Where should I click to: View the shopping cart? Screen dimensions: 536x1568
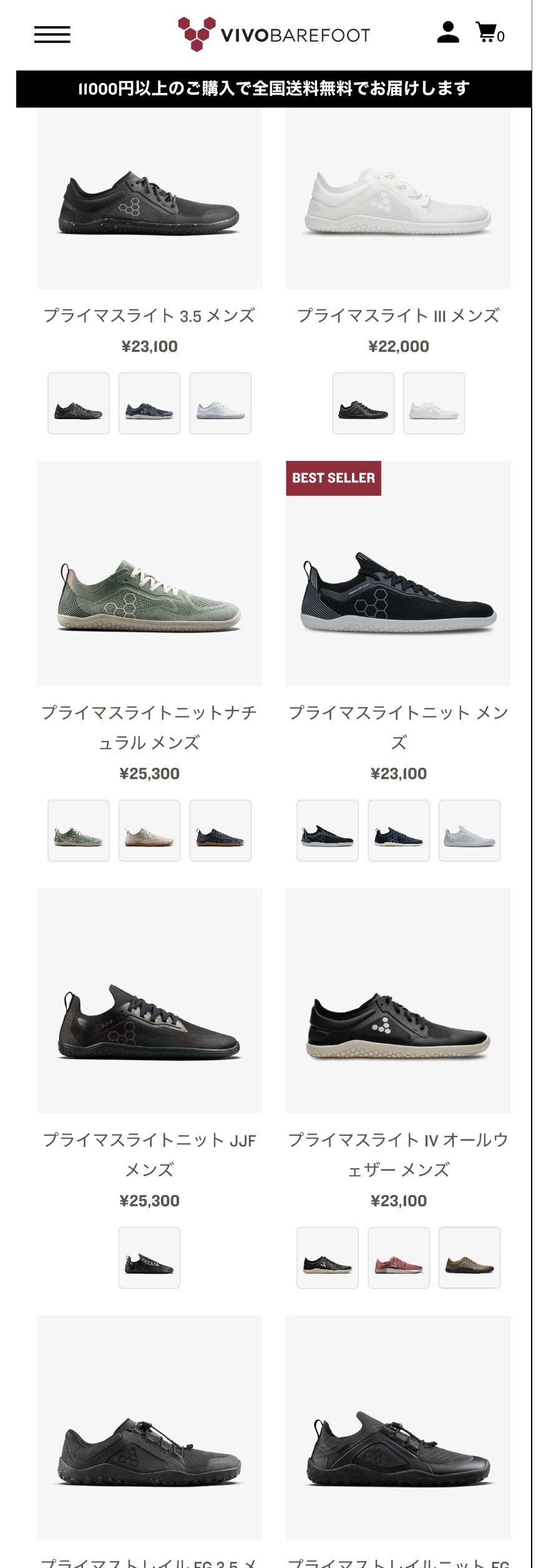pos(489,32)
